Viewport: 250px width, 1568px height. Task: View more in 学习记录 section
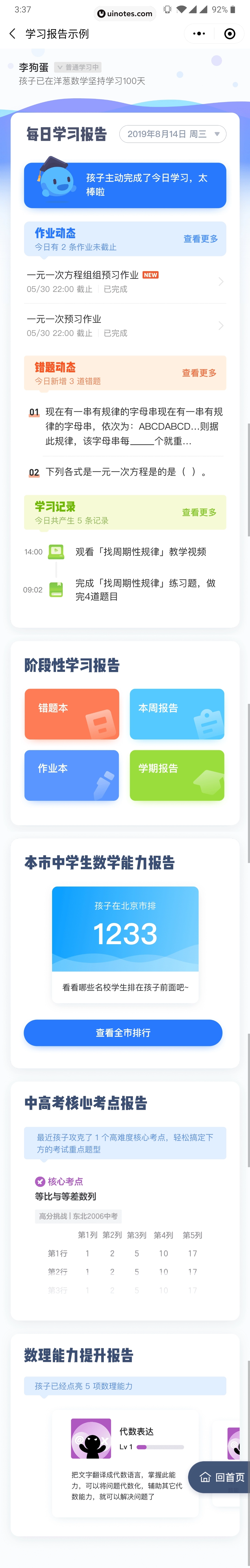click(x=199, y=513)
